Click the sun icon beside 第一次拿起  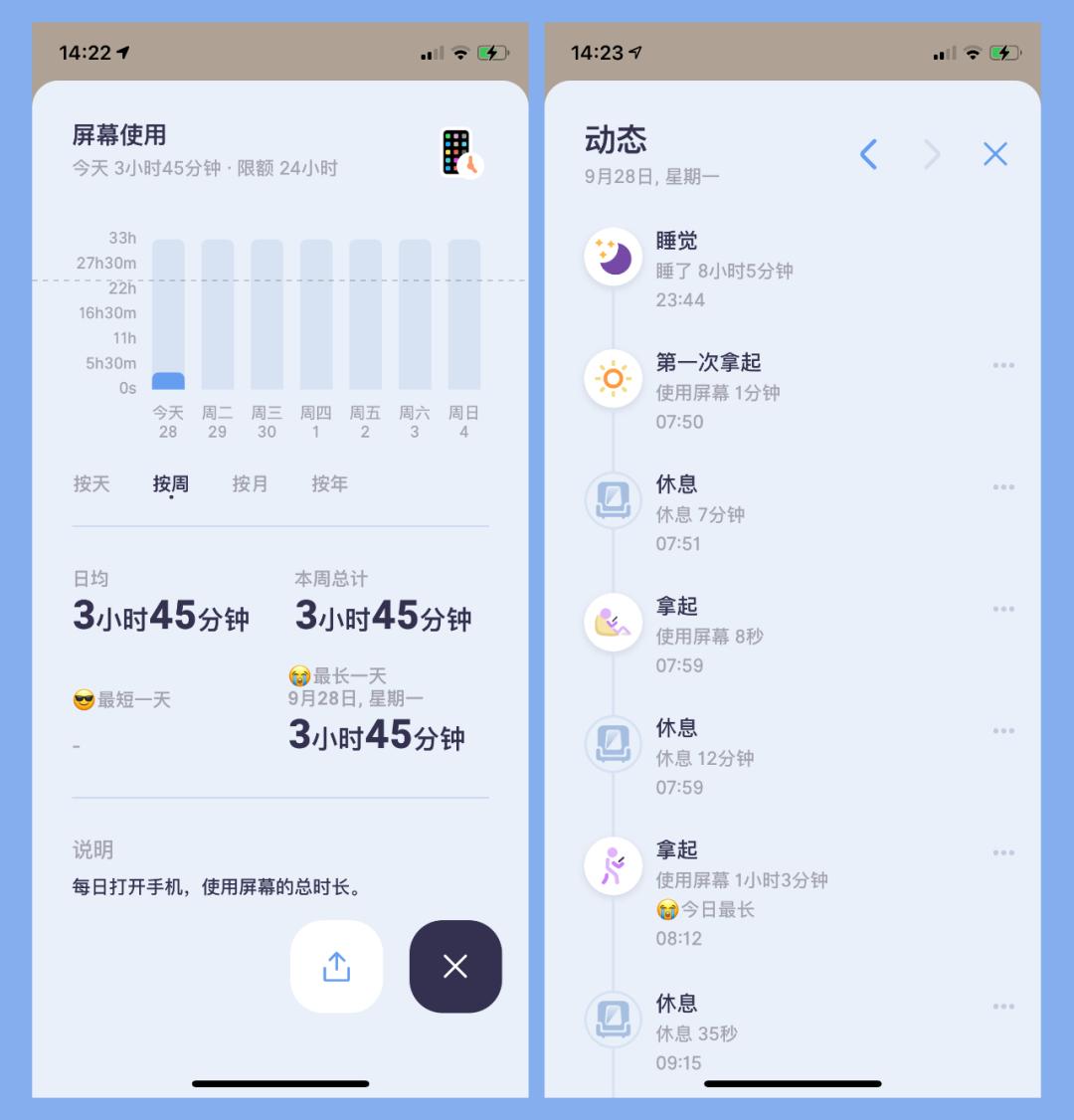(x=613, y=379)
